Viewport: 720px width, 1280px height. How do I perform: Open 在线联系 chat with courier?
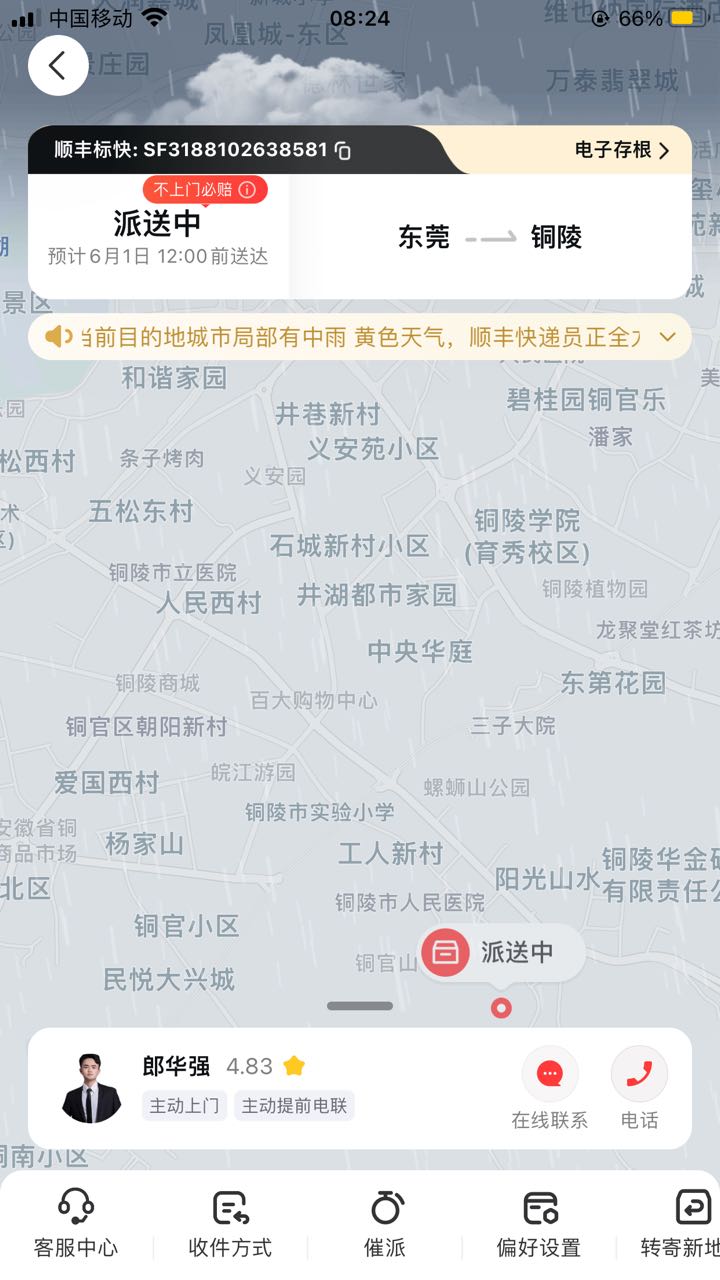point(549,1087)
